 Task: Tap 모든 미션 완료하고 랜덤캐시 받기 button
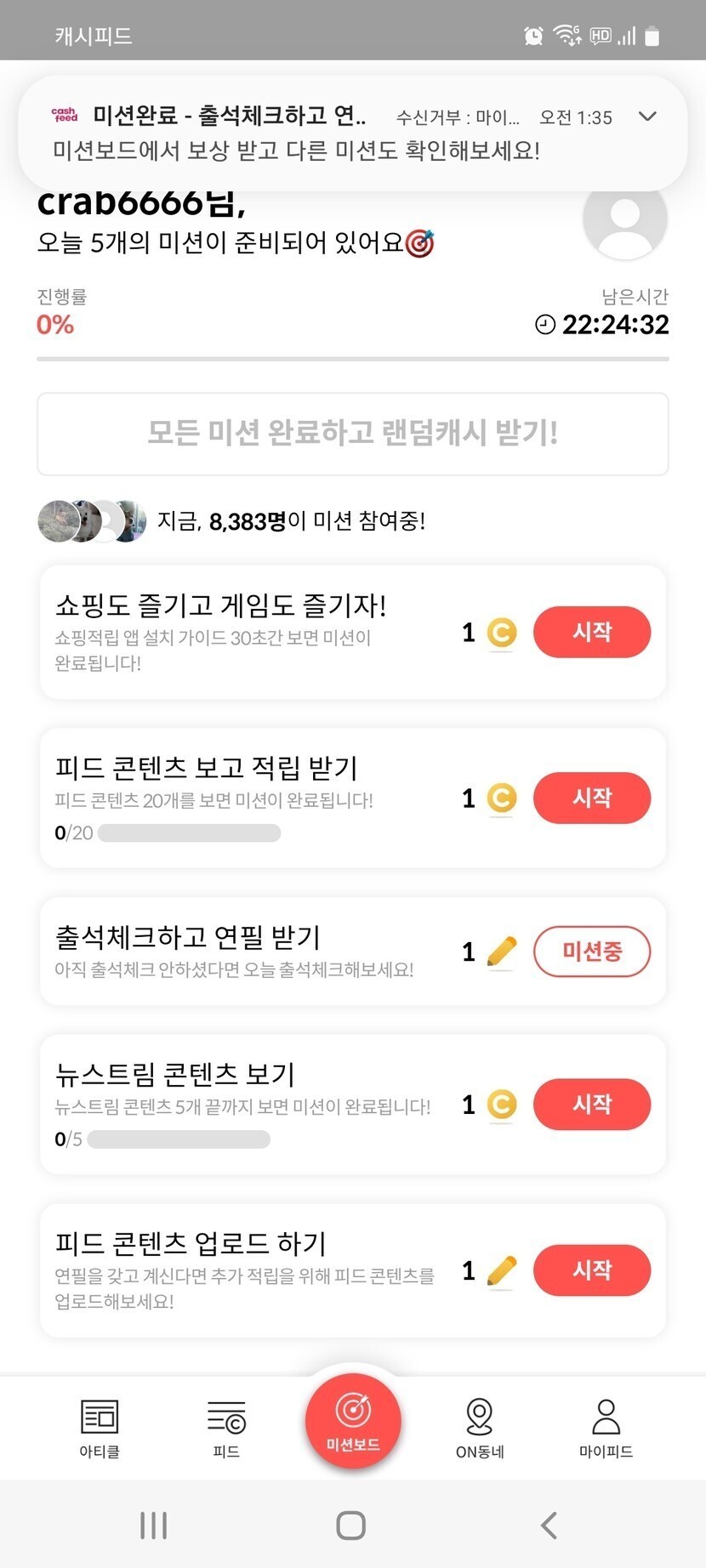point(352,434)
